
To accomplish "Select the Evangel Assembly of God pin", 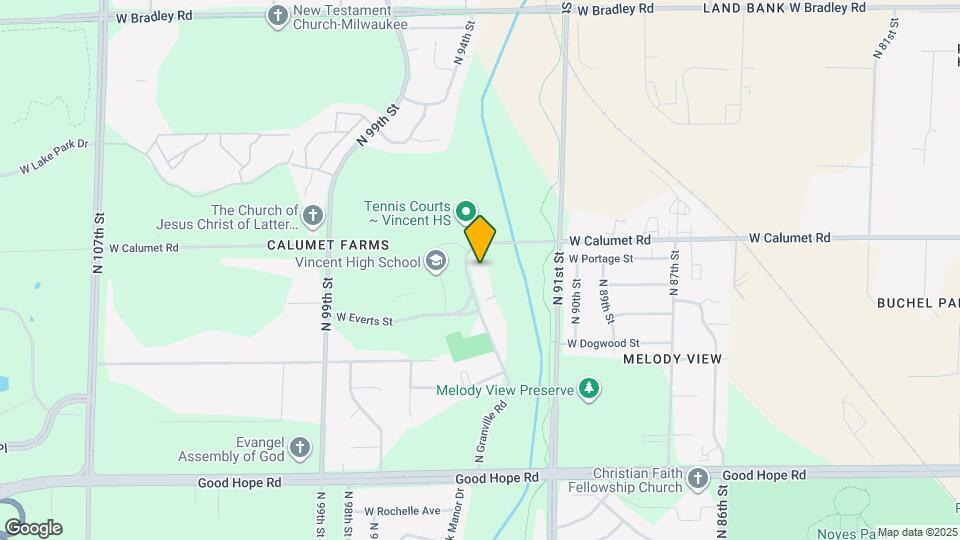I will [300, 448].
